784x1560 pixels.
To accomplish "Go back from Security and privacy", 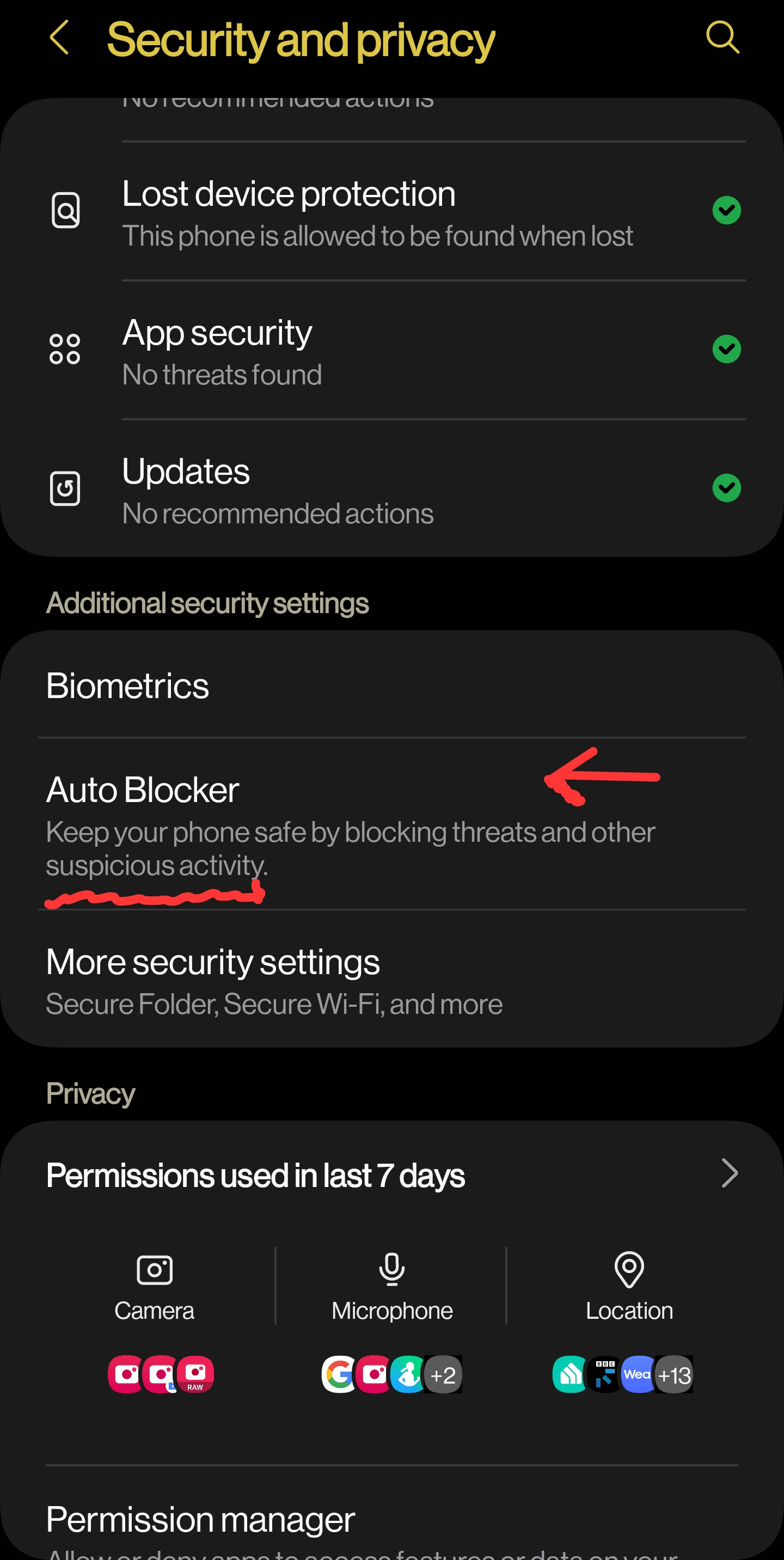I will (59, 38).
